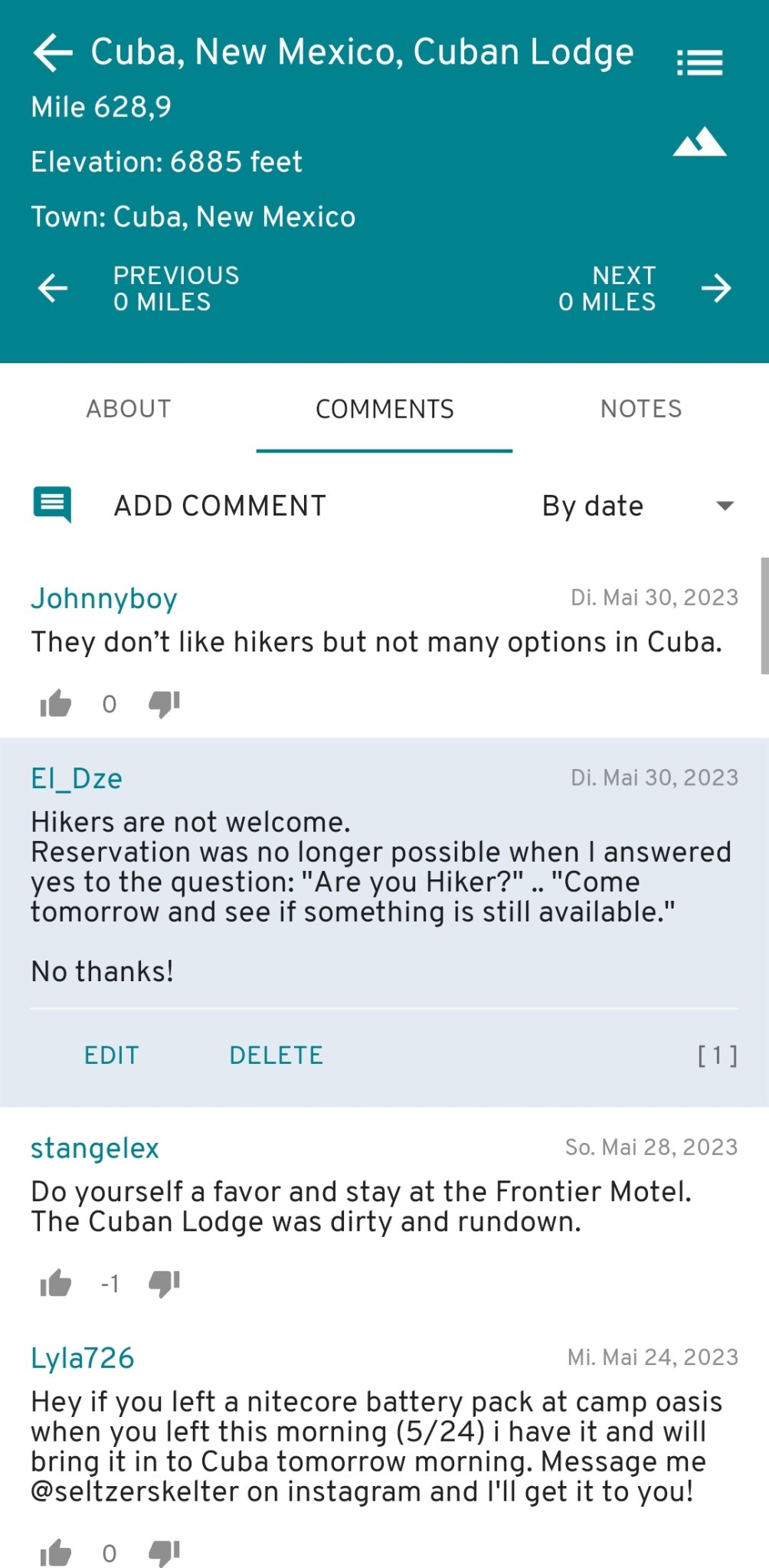Edit the El_Dze comment
This screenshot has height=1568, width=769.
[x=112, y=1055]
